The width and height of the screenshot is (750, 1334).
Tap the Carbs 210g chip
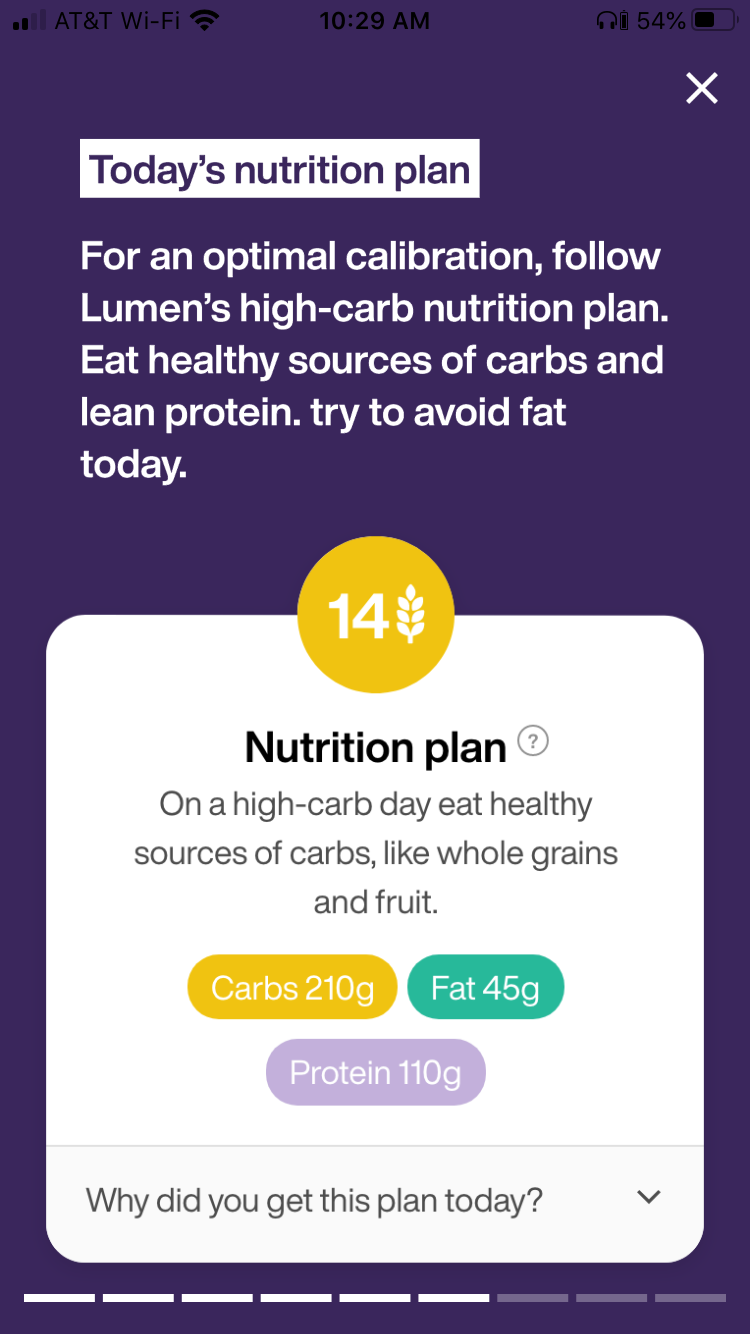tap(292, 988)
